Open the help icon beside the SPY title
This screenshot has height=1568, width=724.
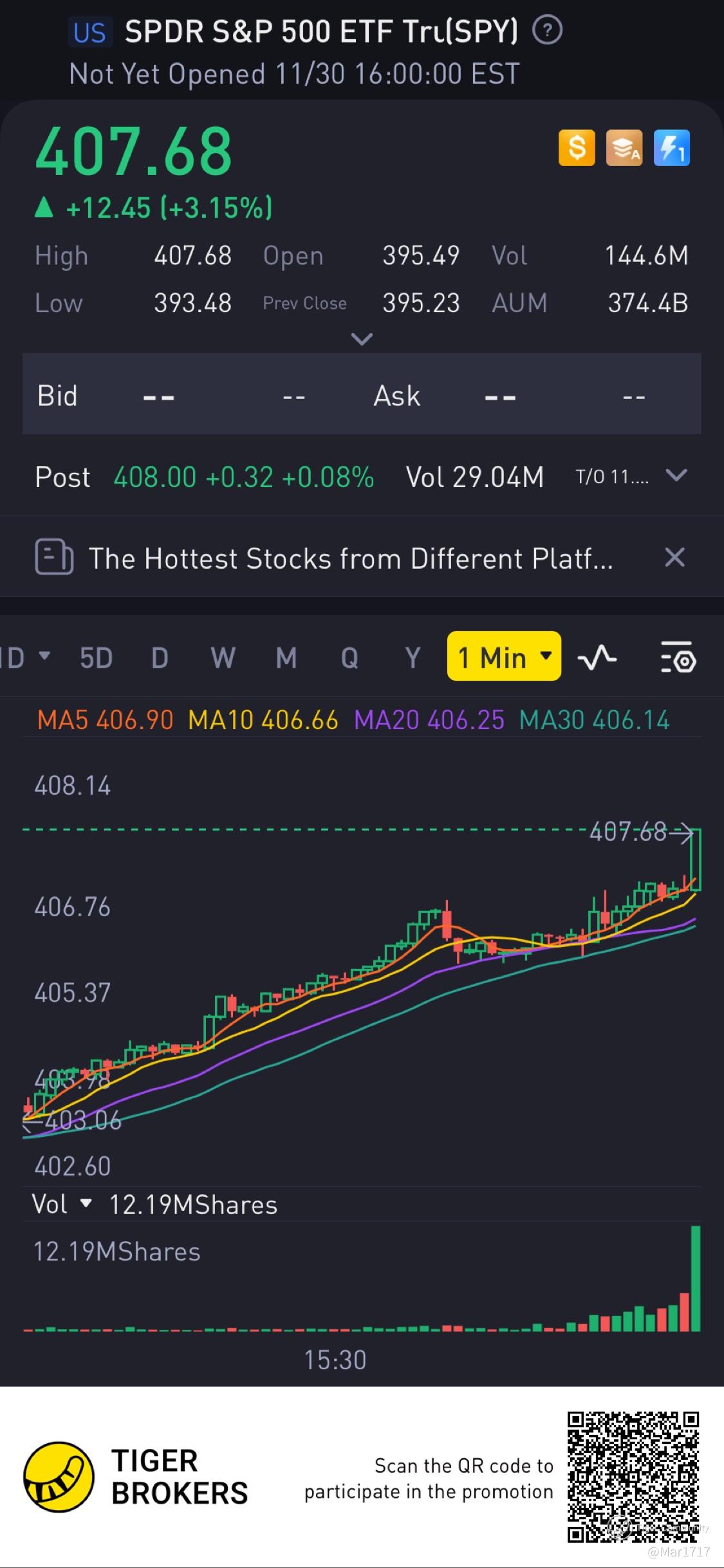tap(548, 30)
